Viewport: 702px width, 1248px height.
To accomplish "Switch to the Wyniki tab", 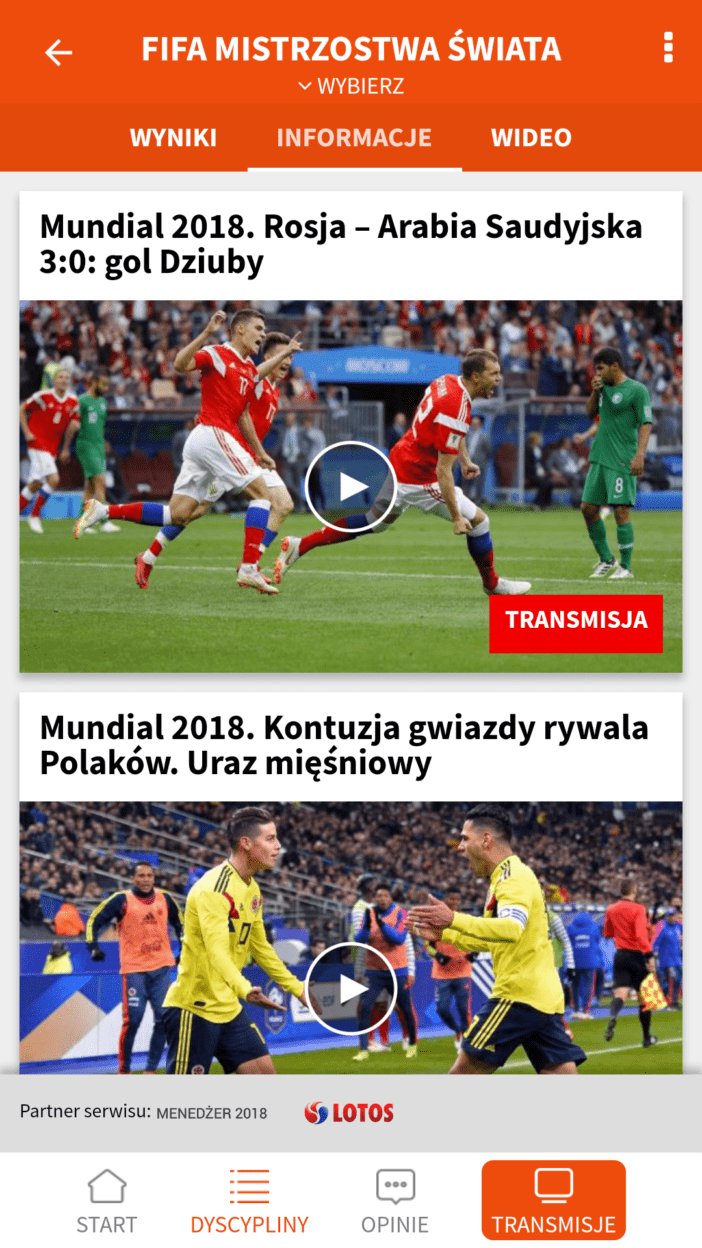I will [173, 138].
